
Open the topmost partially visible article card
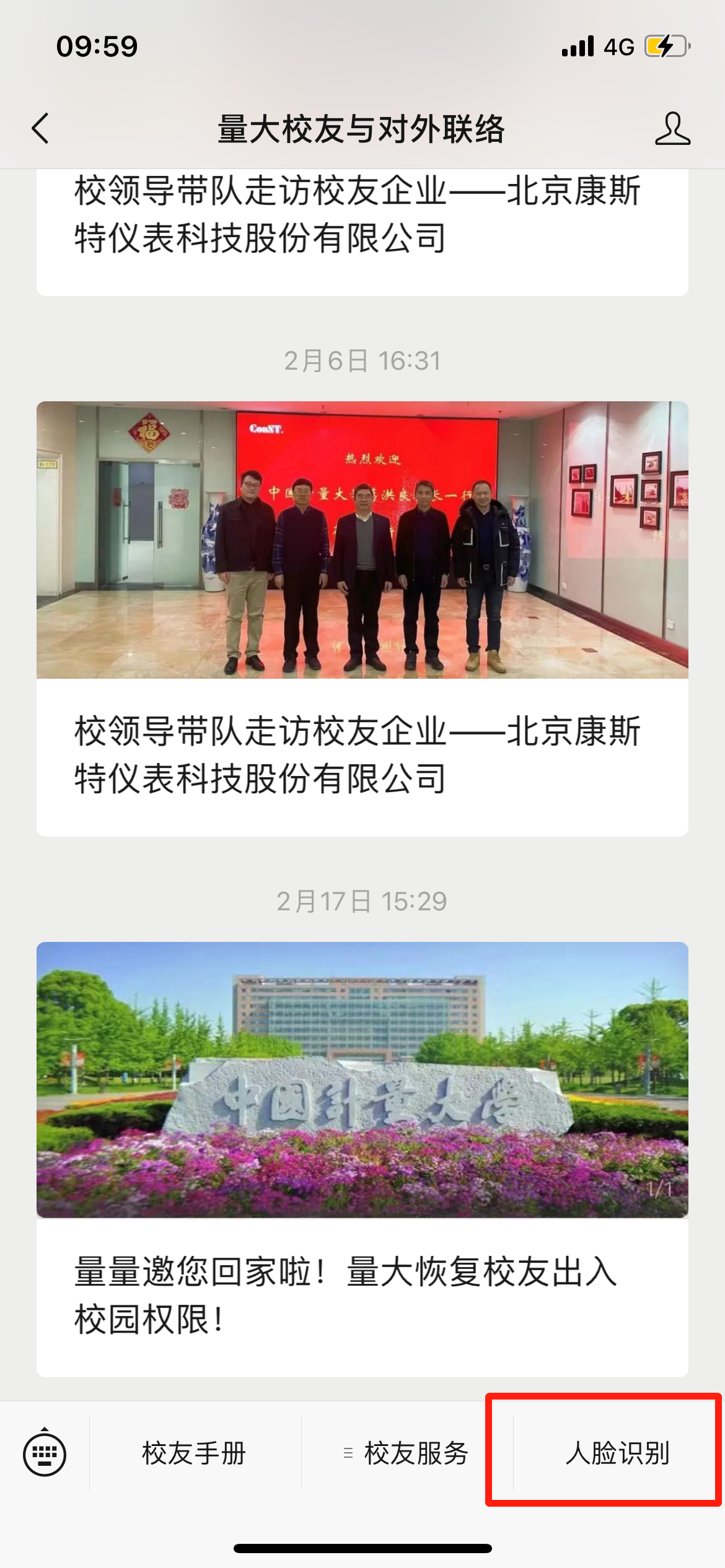coord(362,229)
